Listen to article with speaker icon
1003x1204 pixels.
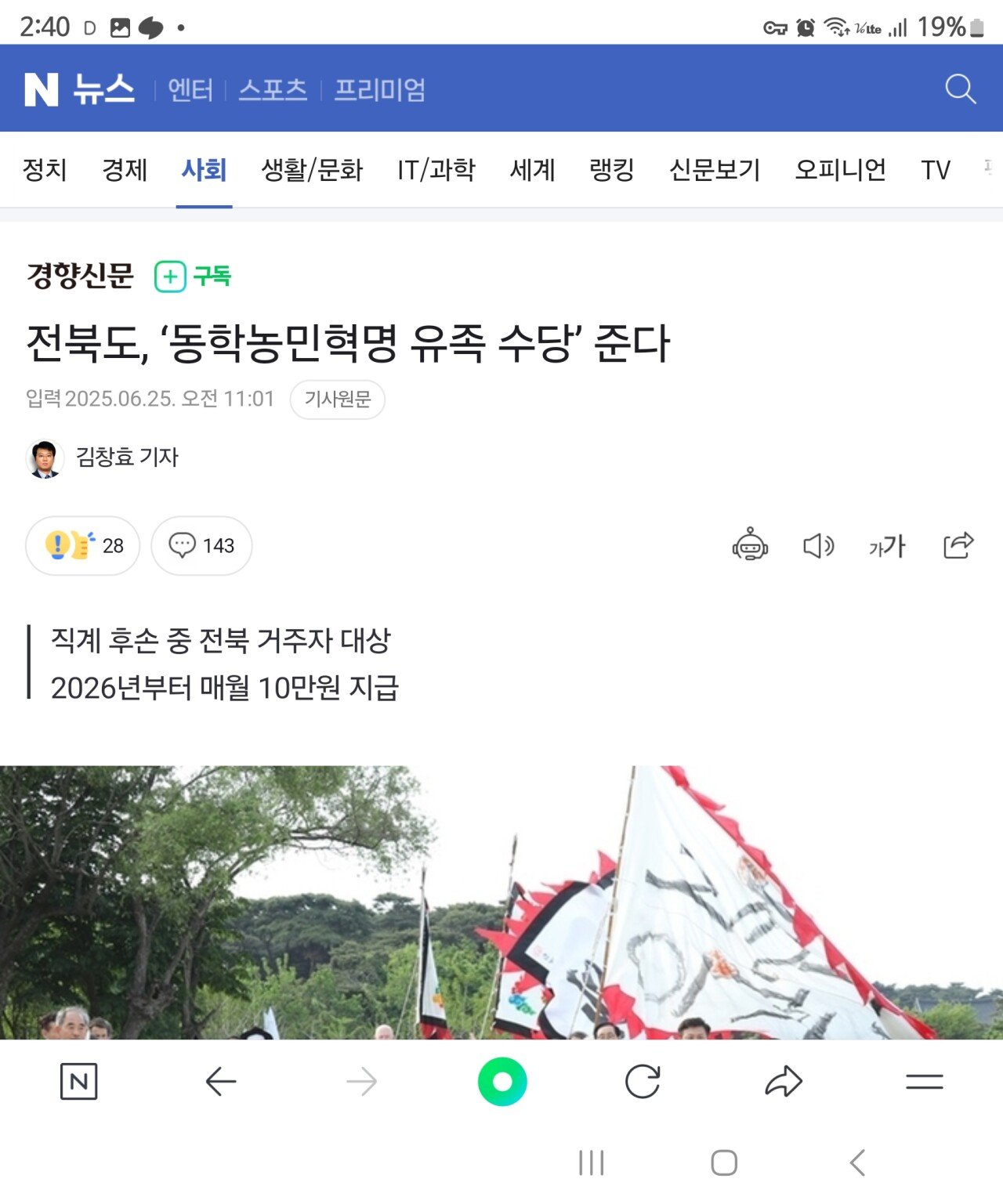(x=818, y=546)
